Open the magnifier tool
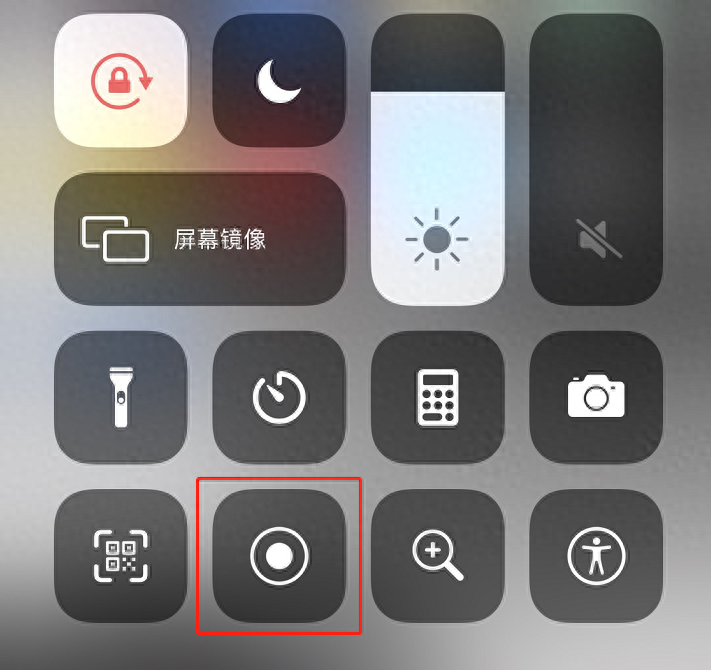The height and width of the screenshot is (670, 711). click(x=437, y=555)
